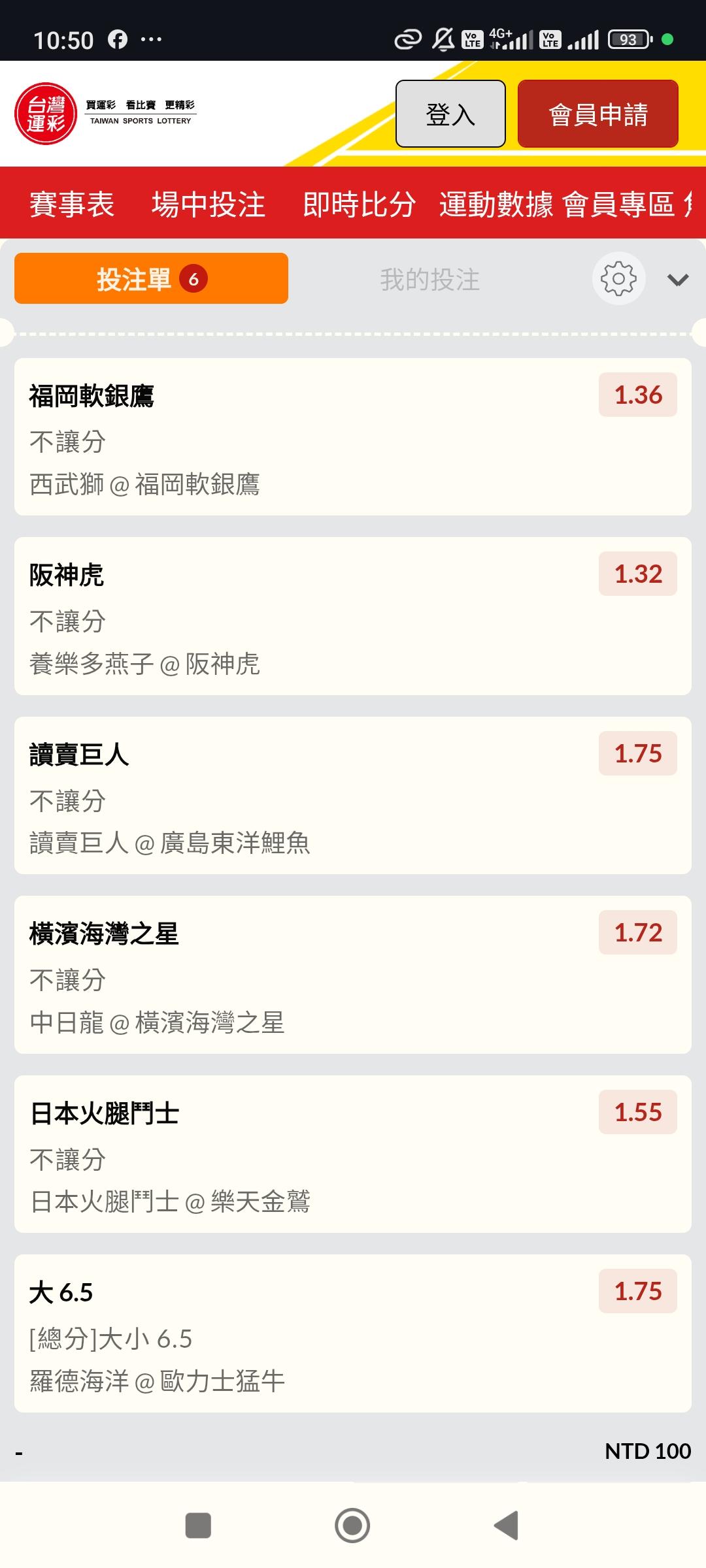Open the 賽事表 schedule tab
Screen dimensions: 706x1568
(72, 204)
